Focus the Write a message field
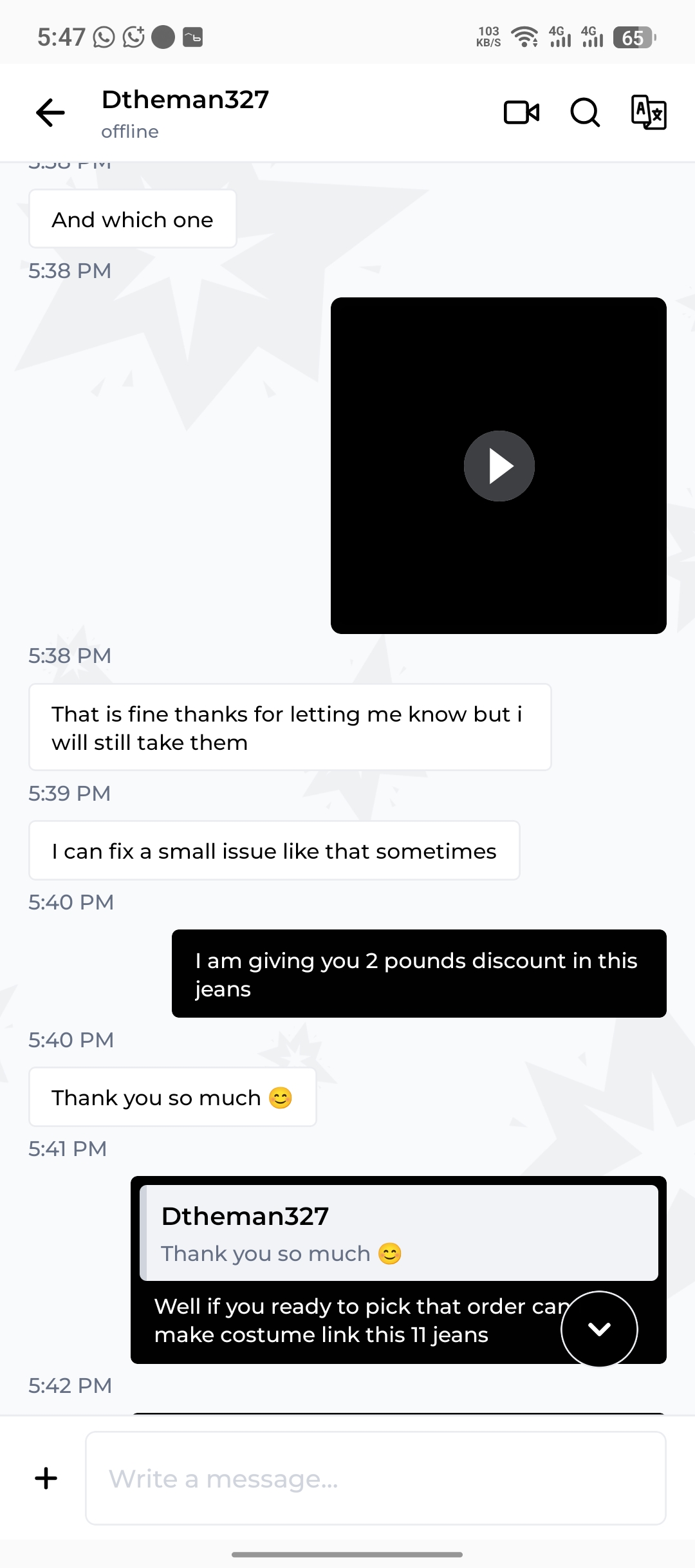This screenshot has width=695, height=1568. [x=375, y=1479]
